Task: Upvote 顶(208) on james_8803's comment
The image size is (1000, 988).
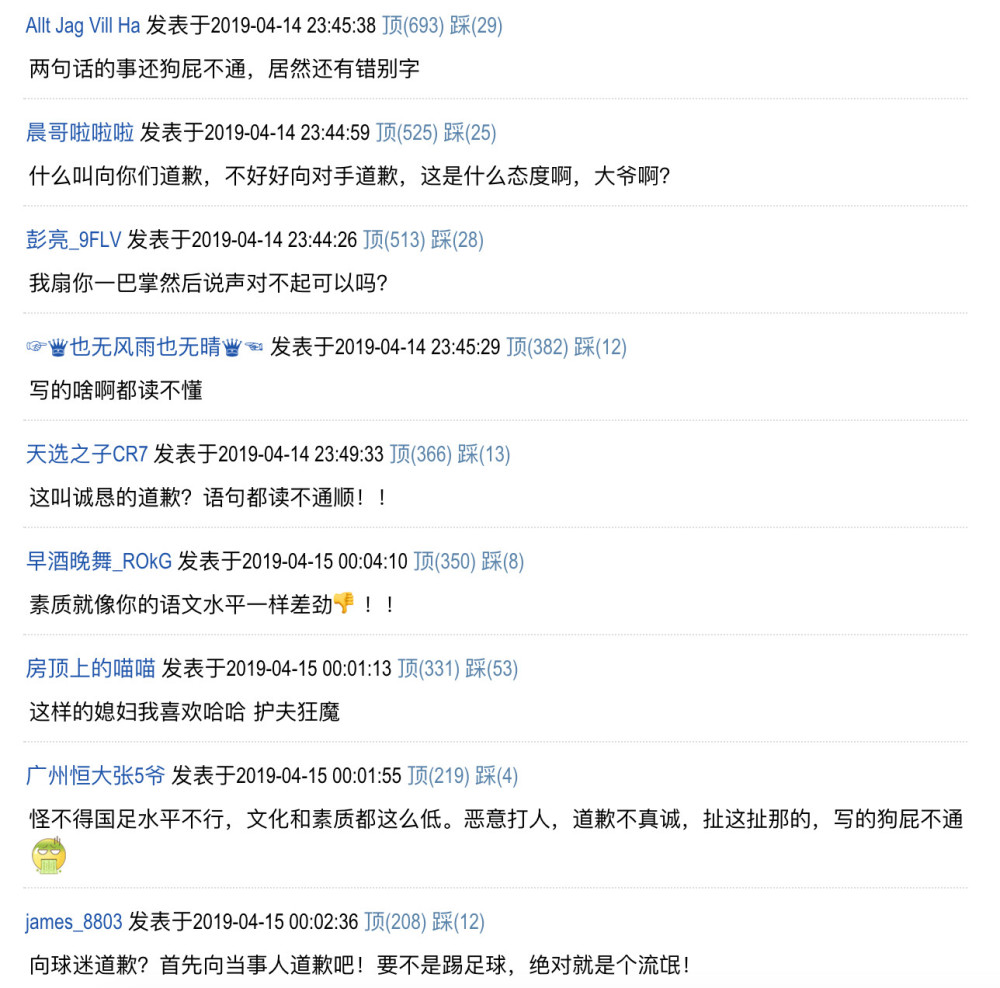Action: pyautogui.click(x=395, y=921)
